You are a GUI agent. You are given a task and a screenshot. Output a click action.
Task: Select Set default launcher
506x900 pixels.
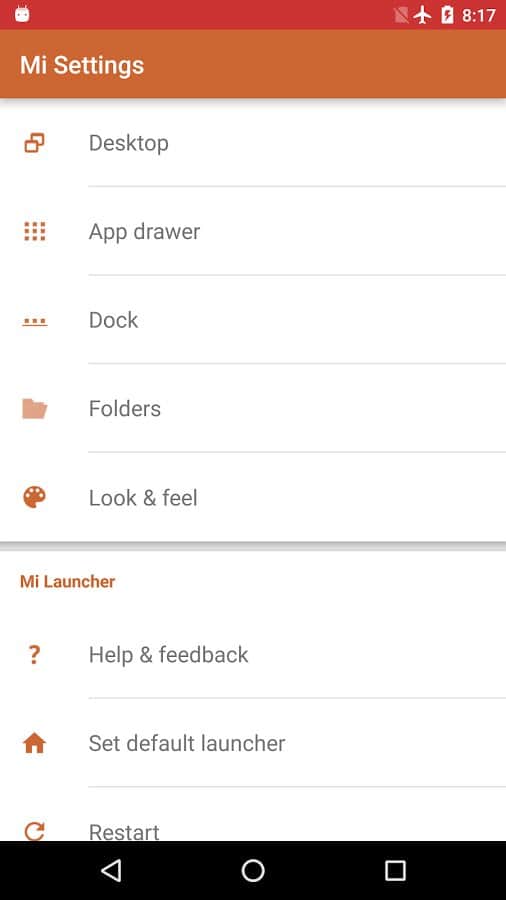(253, 743)
